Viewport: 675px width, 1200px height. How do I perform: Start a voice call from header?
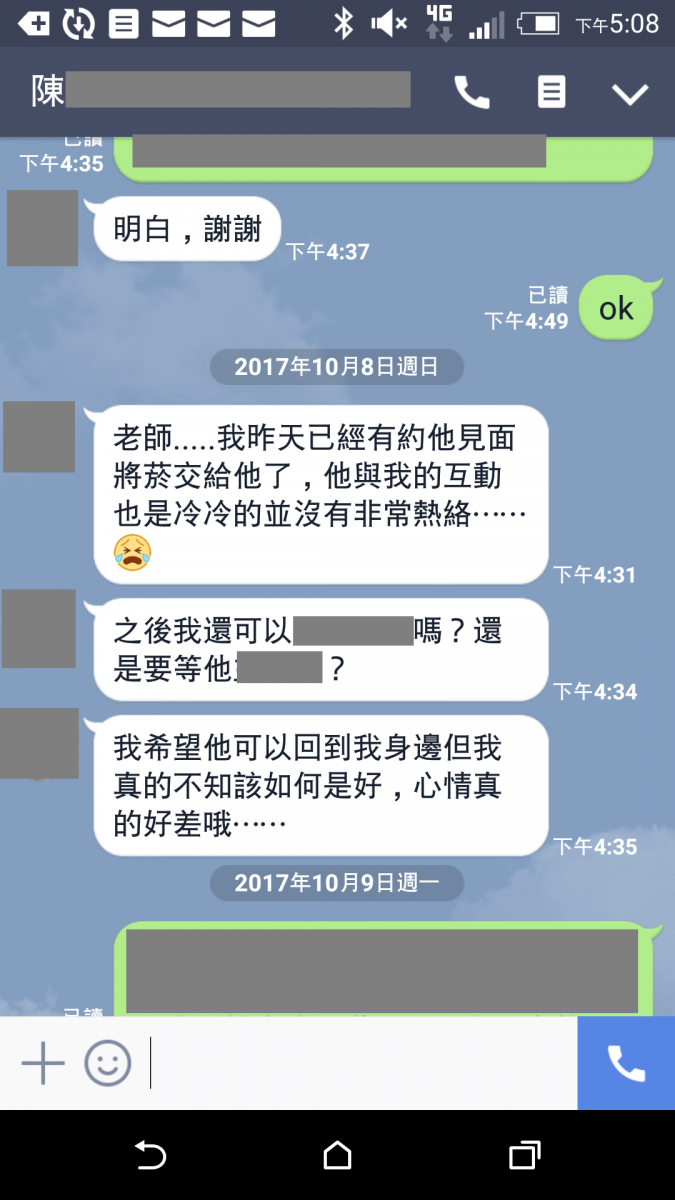[x=472, y=93]
